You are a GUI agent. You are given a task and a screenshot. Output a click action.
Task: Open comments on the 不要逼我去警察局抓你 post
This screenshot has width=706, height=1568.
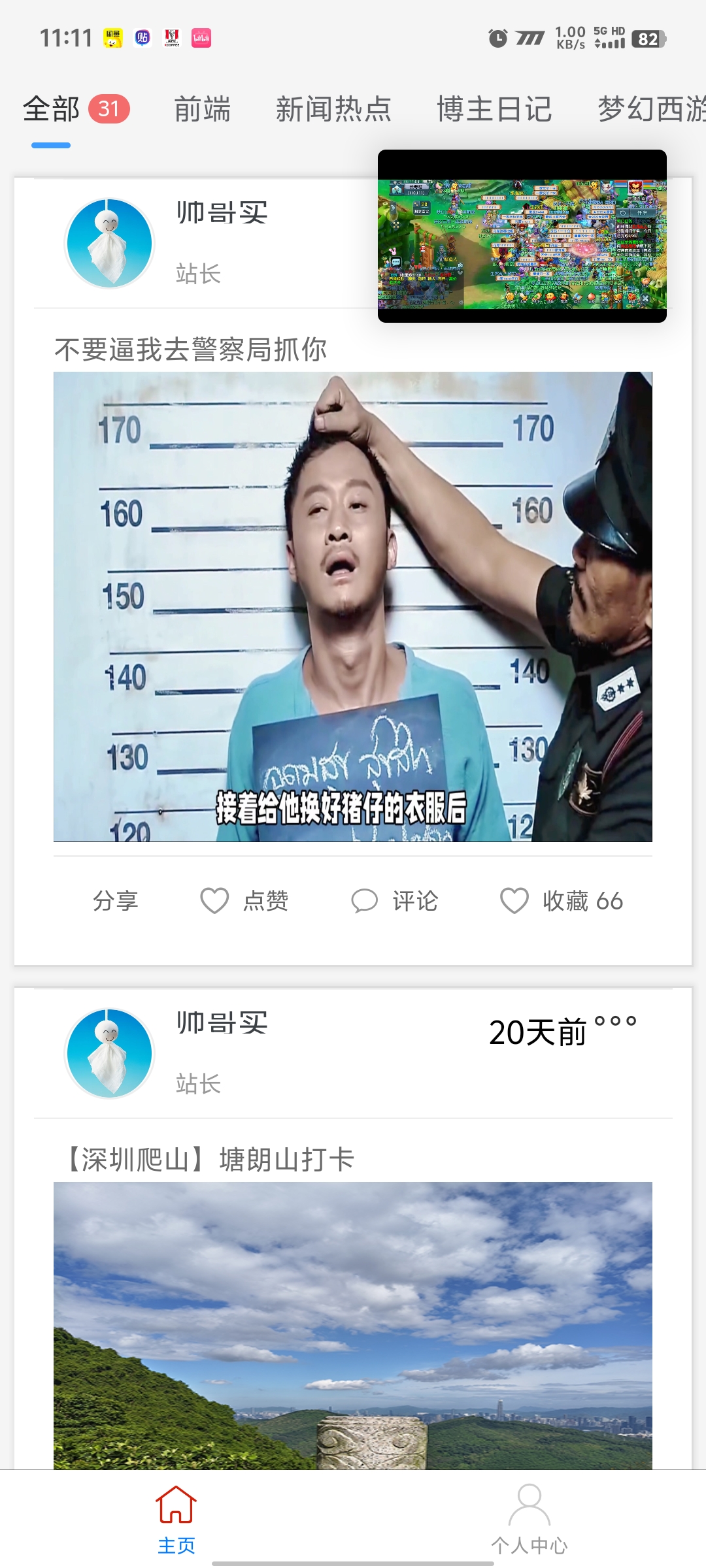(395, 901)
